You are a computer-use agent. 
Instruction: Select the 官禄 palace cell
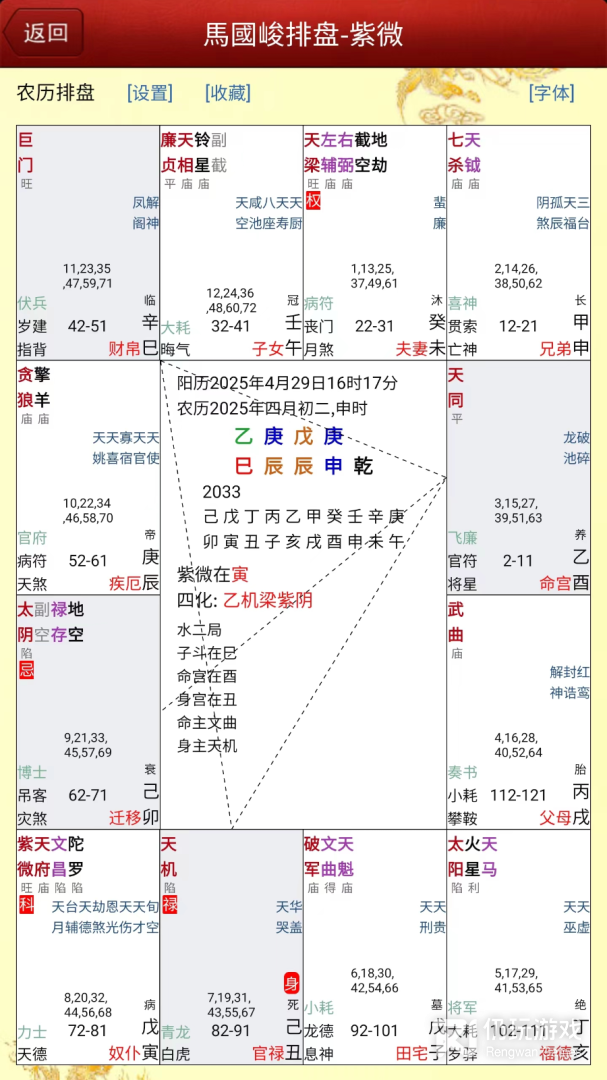(x=232, y=946)
